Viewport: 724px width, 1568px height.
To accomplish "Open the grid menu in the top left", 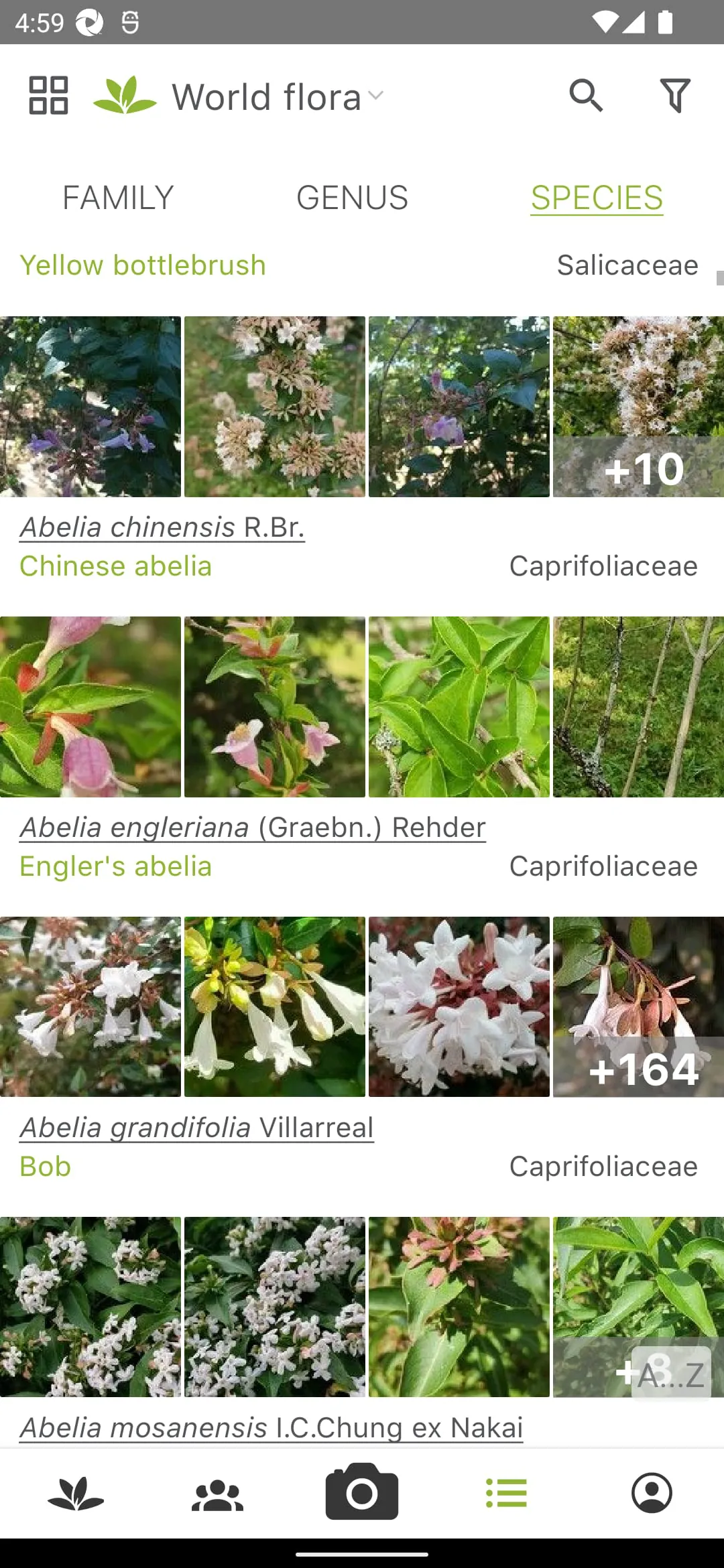I will click(x=48, y=95).
